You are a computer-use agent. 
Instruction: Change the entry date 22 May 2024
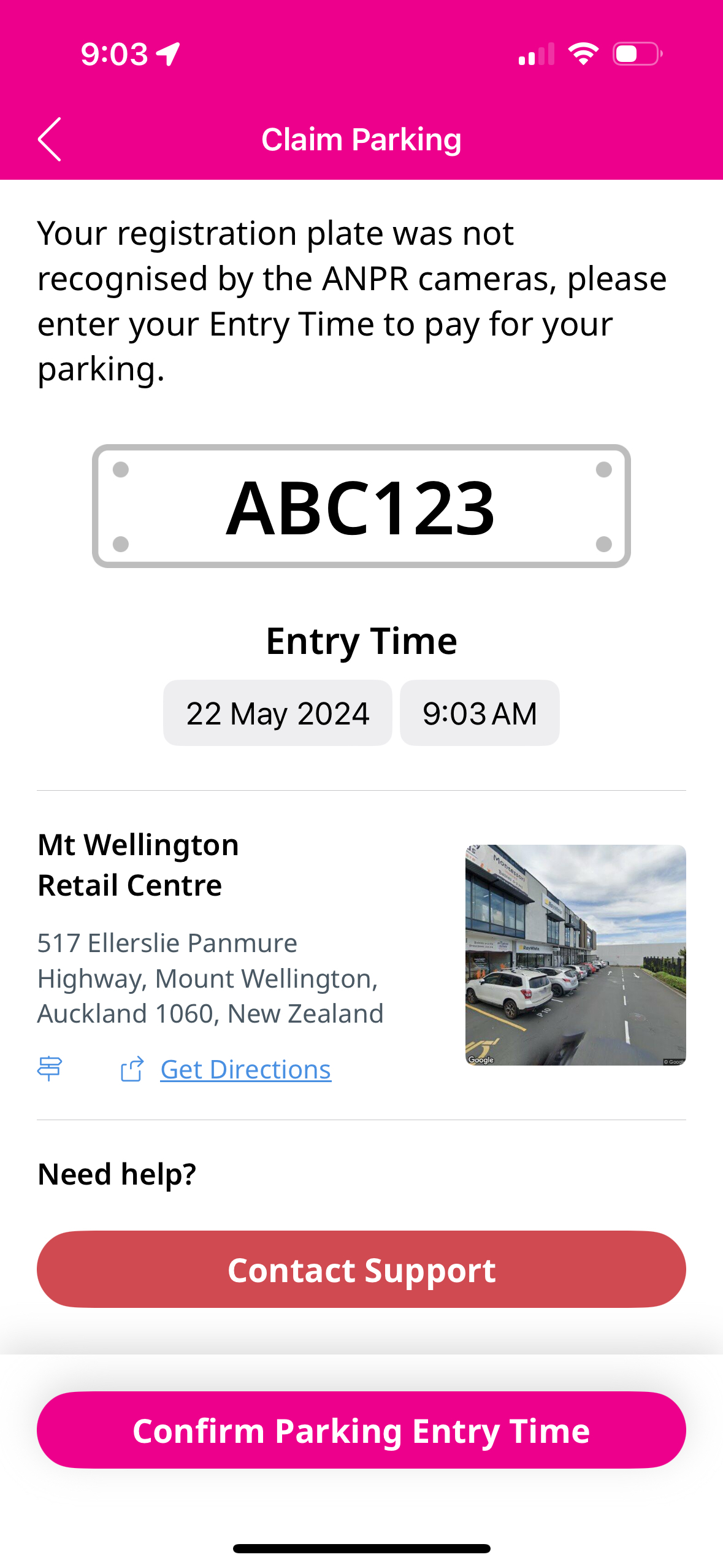click(x=277, y=713)
